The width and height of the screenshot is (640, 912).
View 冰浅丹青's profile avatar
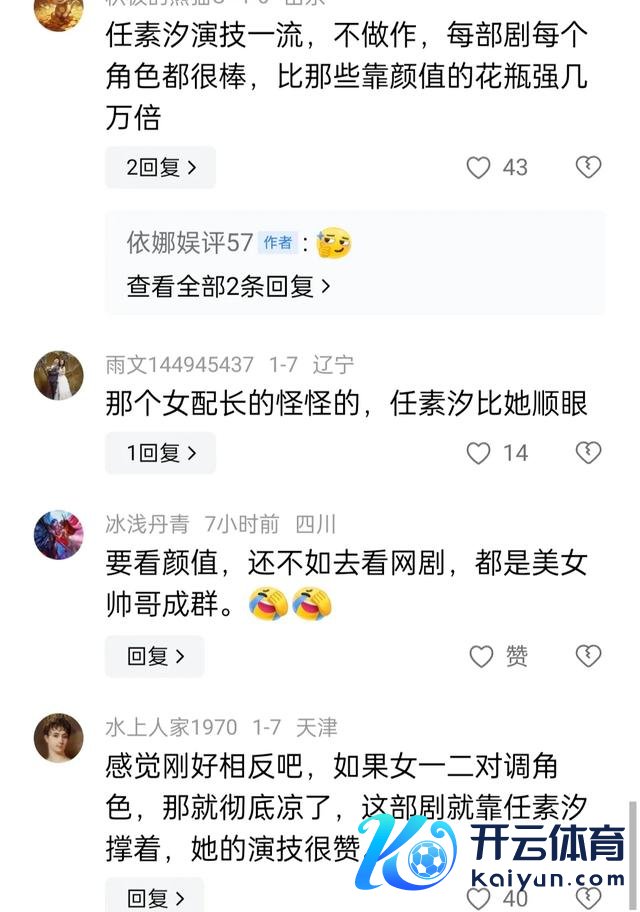[58, 535]
